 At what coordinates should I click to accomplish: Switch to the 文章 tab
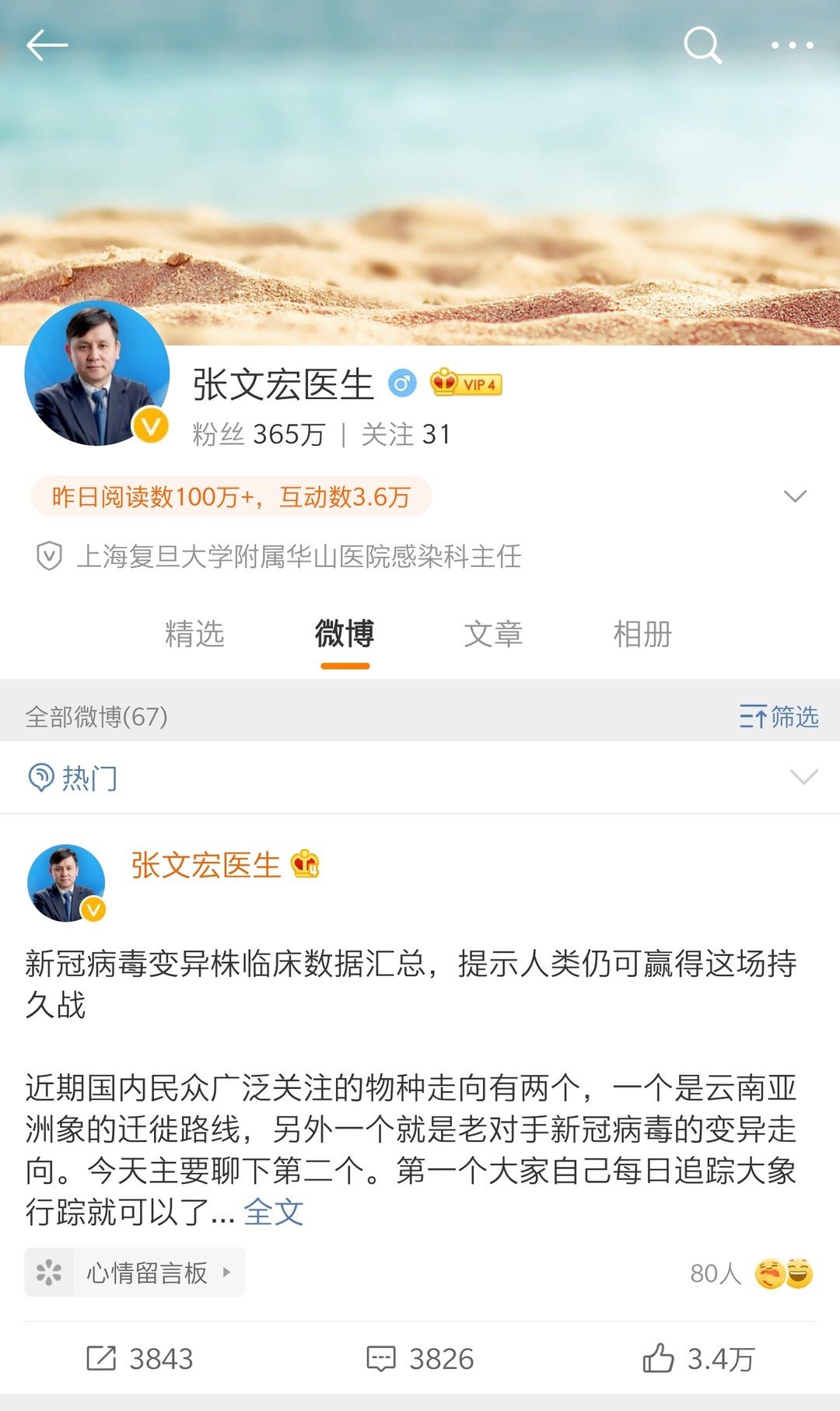(x=493, y=634)
